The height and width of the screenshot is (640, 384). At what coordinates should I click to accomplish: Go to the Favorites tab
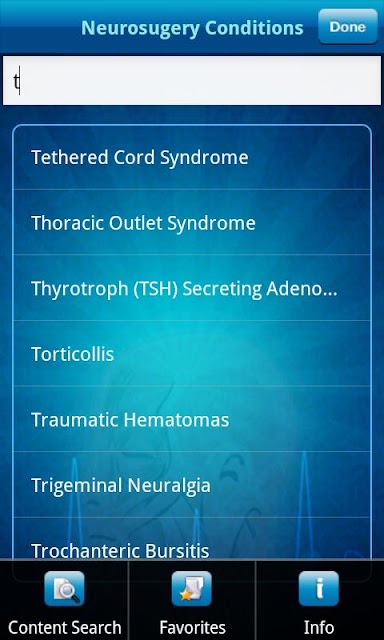pyautogui.click(x=192, y=600)
